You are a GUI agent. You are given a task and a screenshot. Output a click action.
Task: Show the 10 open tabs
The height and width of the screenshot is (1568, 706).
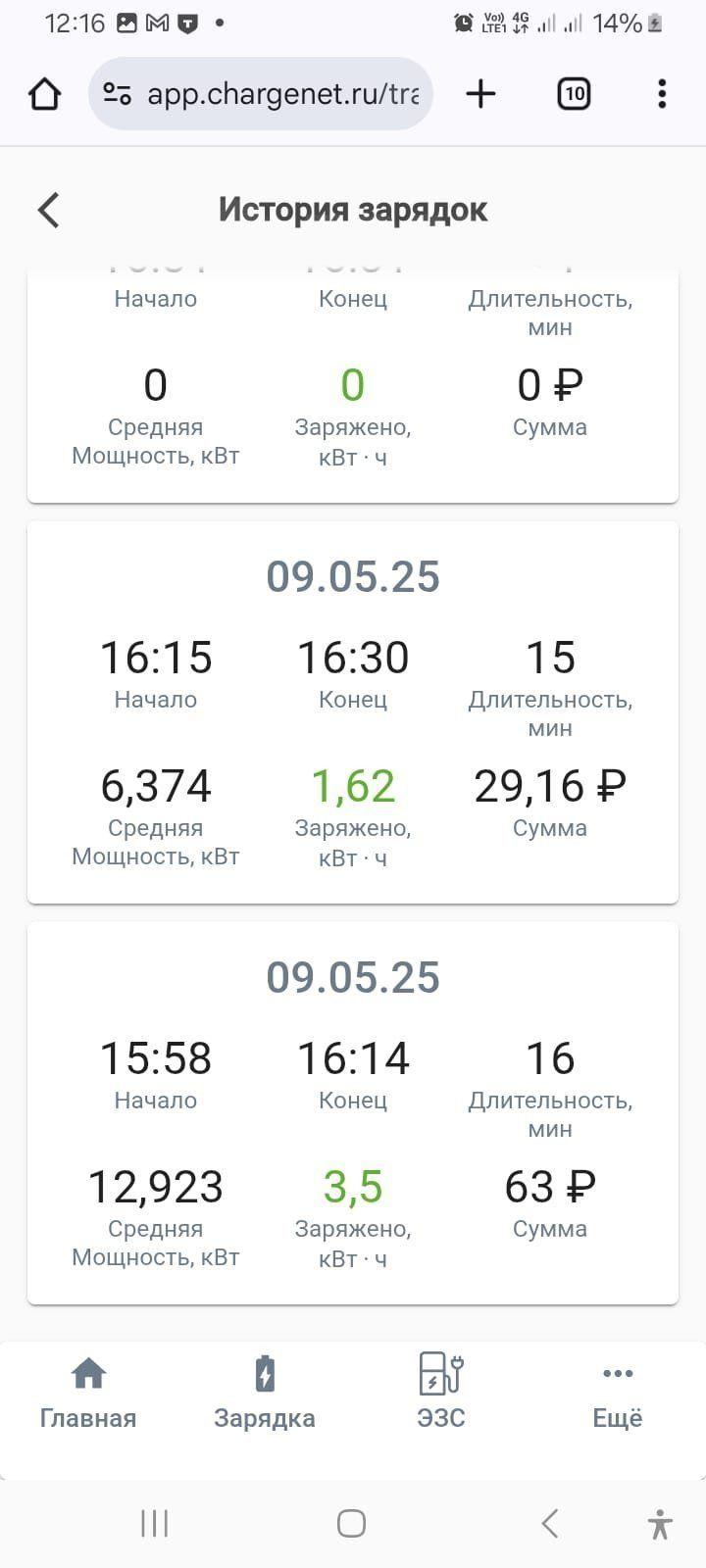coord(574,94)
